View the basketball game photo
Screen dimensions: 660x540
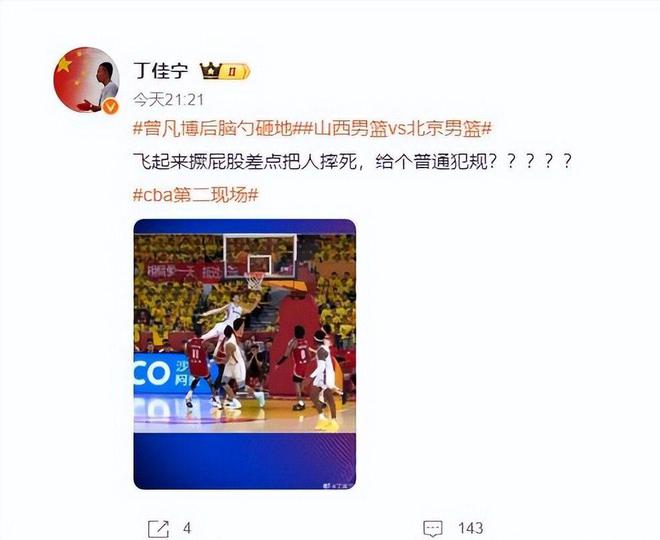pos(245,353)
